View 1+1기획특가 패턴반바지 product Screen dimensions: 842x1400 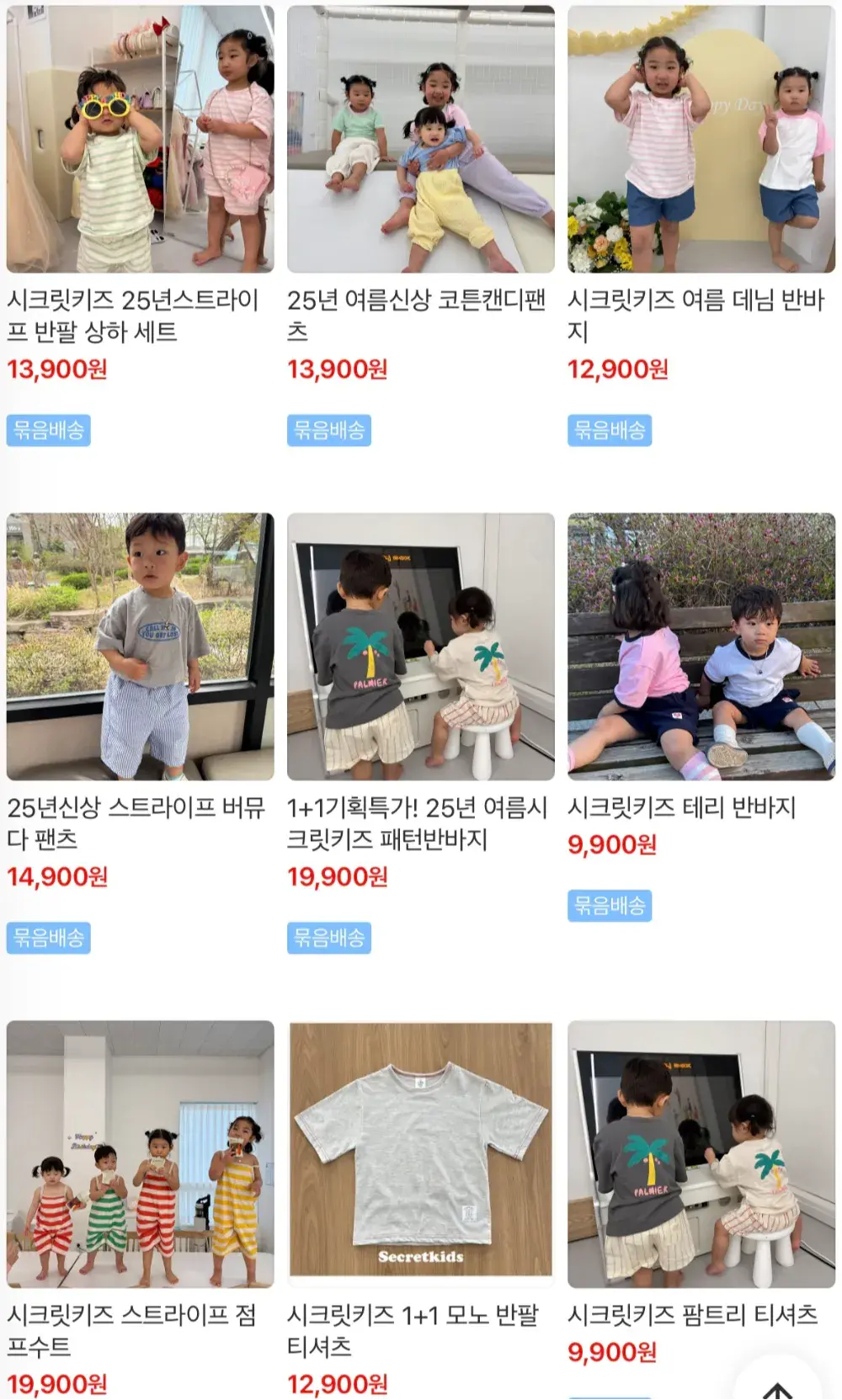click(x=420, y=647)
